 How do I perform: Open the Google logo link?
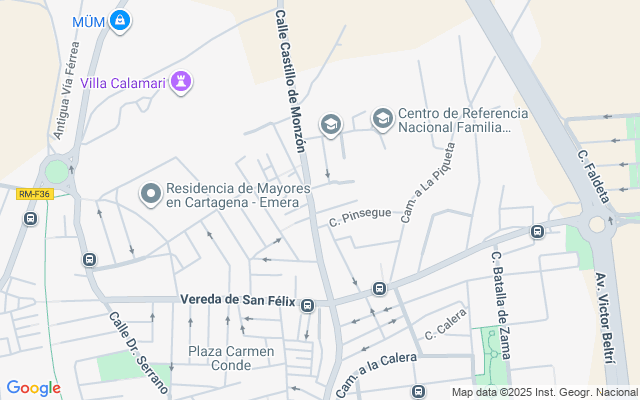33,388
